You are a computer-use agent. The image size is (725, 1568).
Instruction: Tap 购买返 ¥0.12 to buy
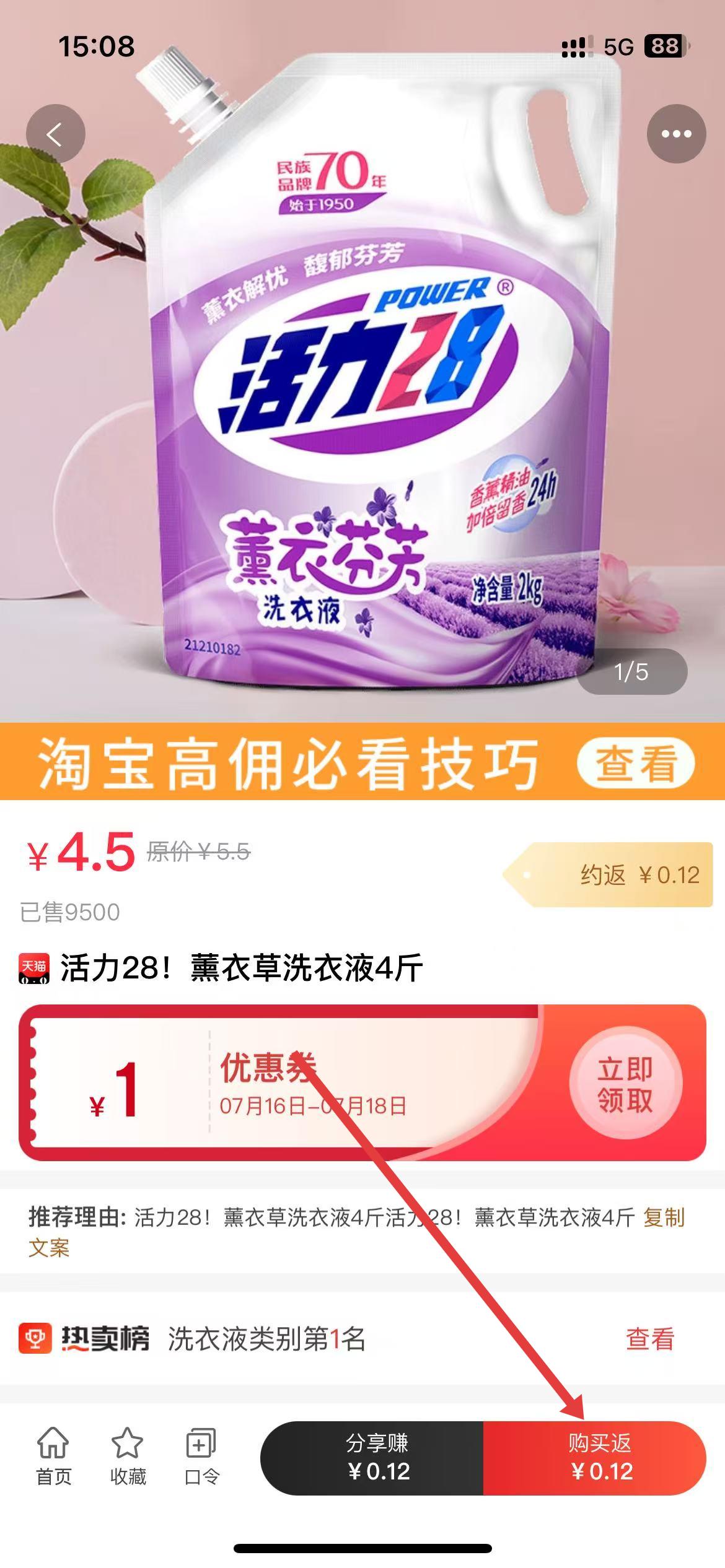[x=600, y=1458]
